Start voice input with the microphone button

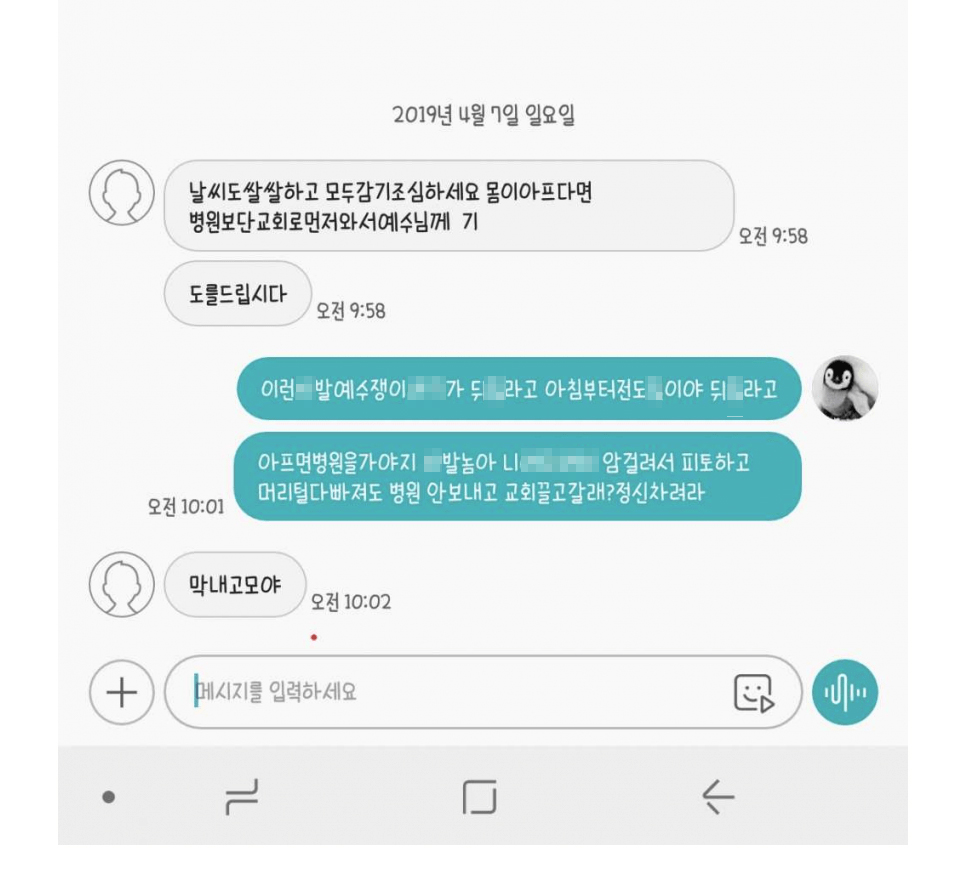[x=845, y=692]
